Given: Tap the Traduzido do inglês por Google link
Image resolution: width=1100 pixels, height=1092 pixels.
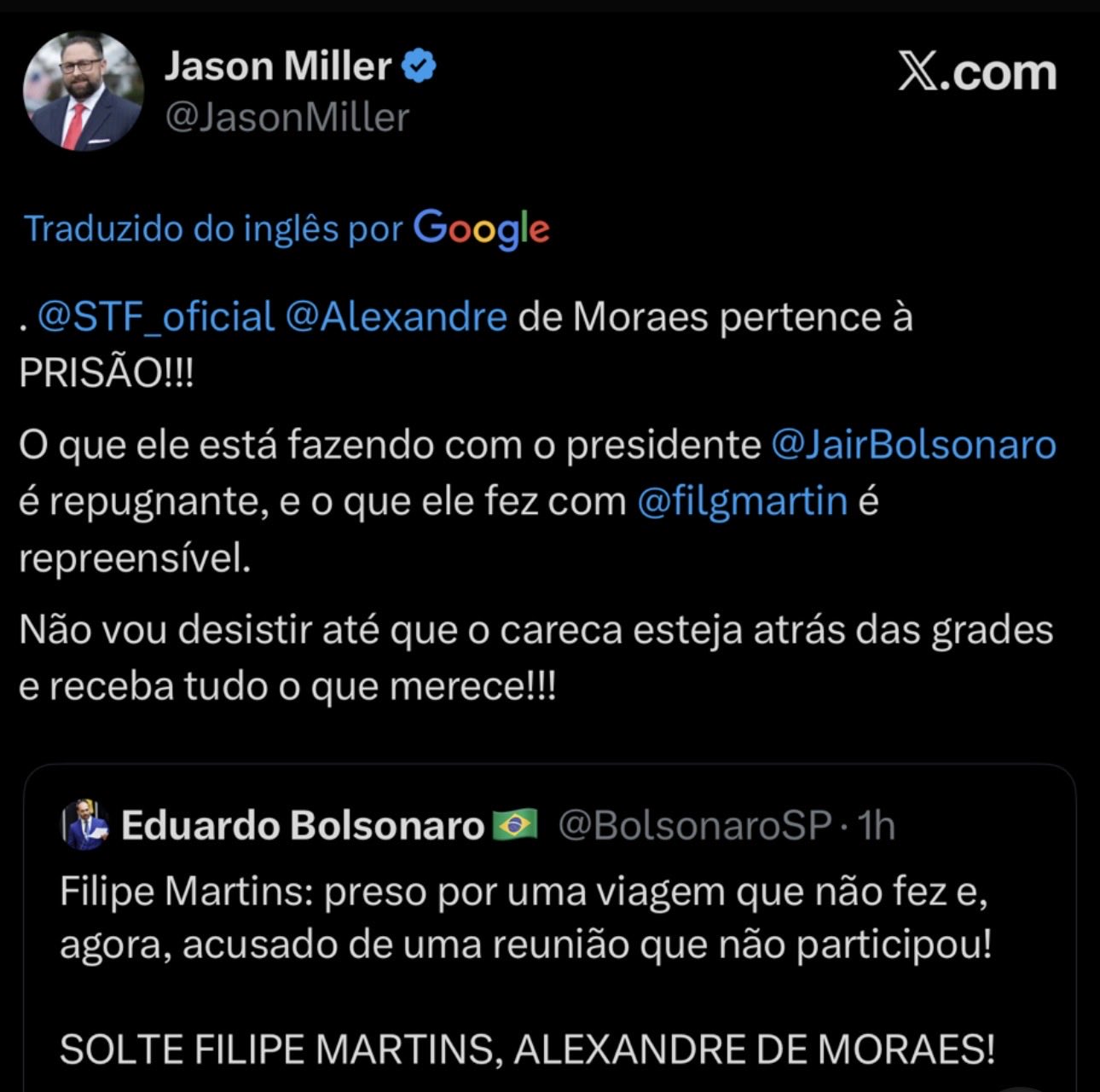Looking at the screenshot, I should pos(287,228).
